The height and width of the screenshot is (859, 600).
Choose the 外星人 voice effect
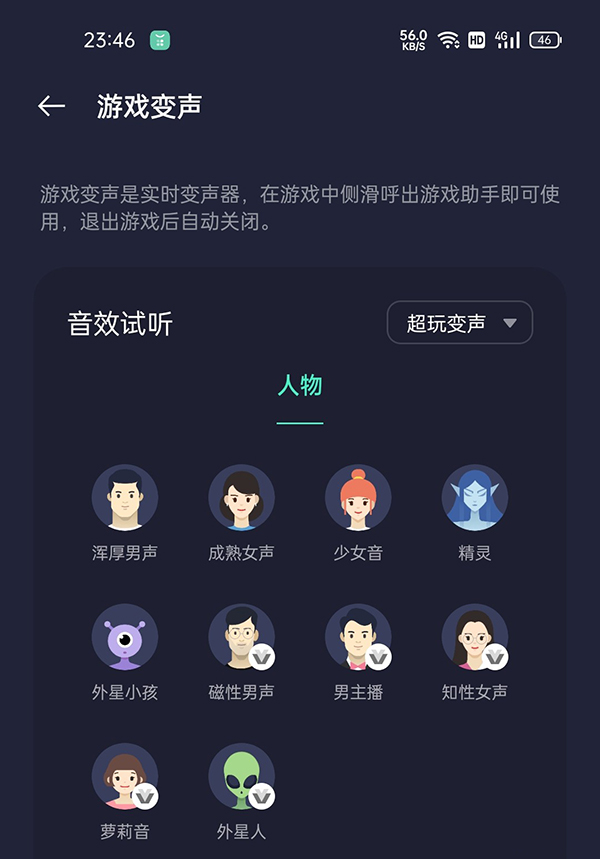[241, 776]
